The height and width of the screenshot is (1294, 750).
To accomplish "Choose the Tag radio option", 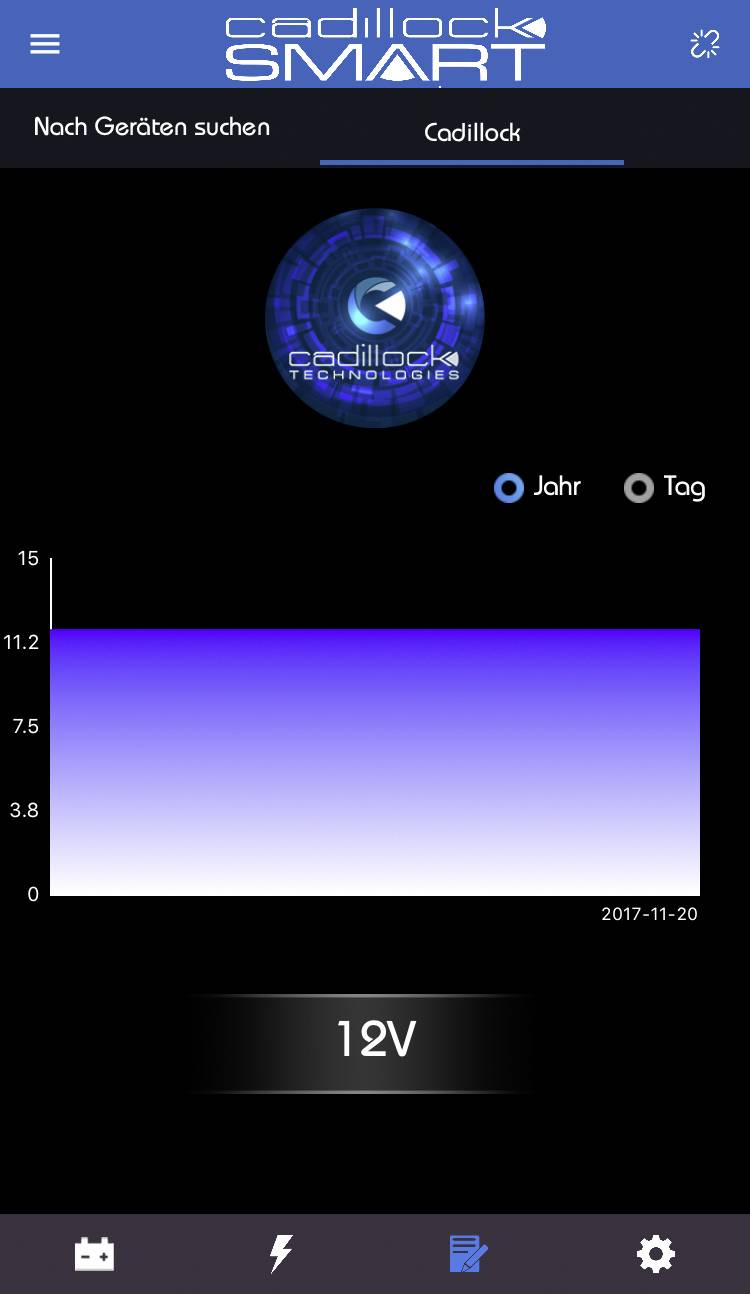I will [x=639, y=488].
